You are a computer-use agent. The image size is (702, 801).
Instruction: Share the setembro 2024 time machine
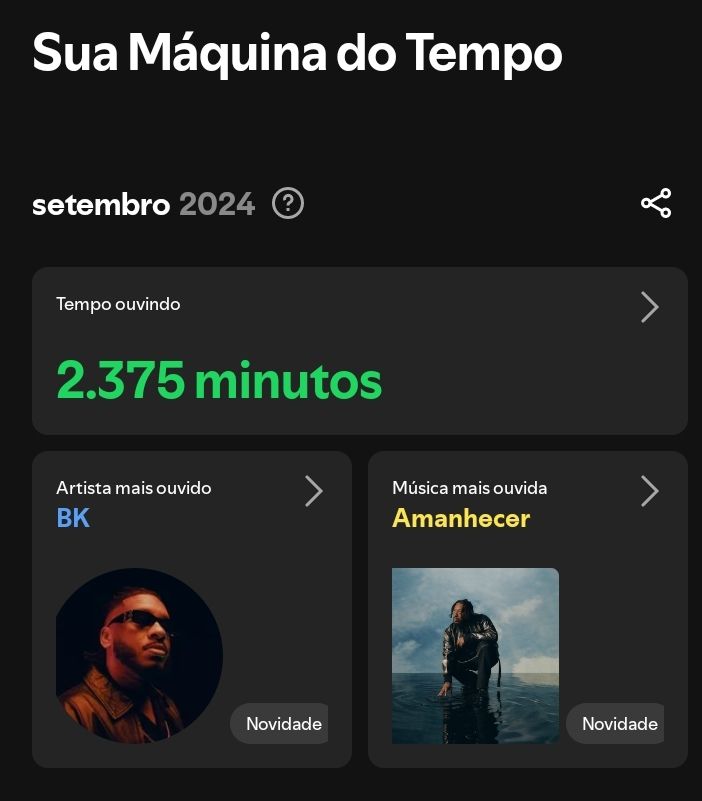point(656,204)
